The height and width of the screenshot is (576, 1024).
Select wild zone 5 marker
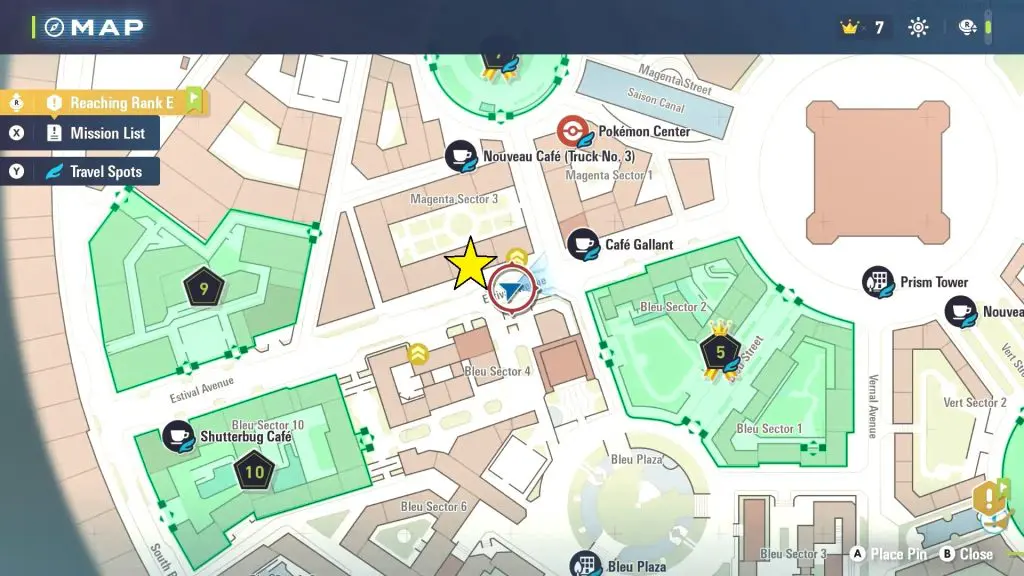[x=720, y=352]
